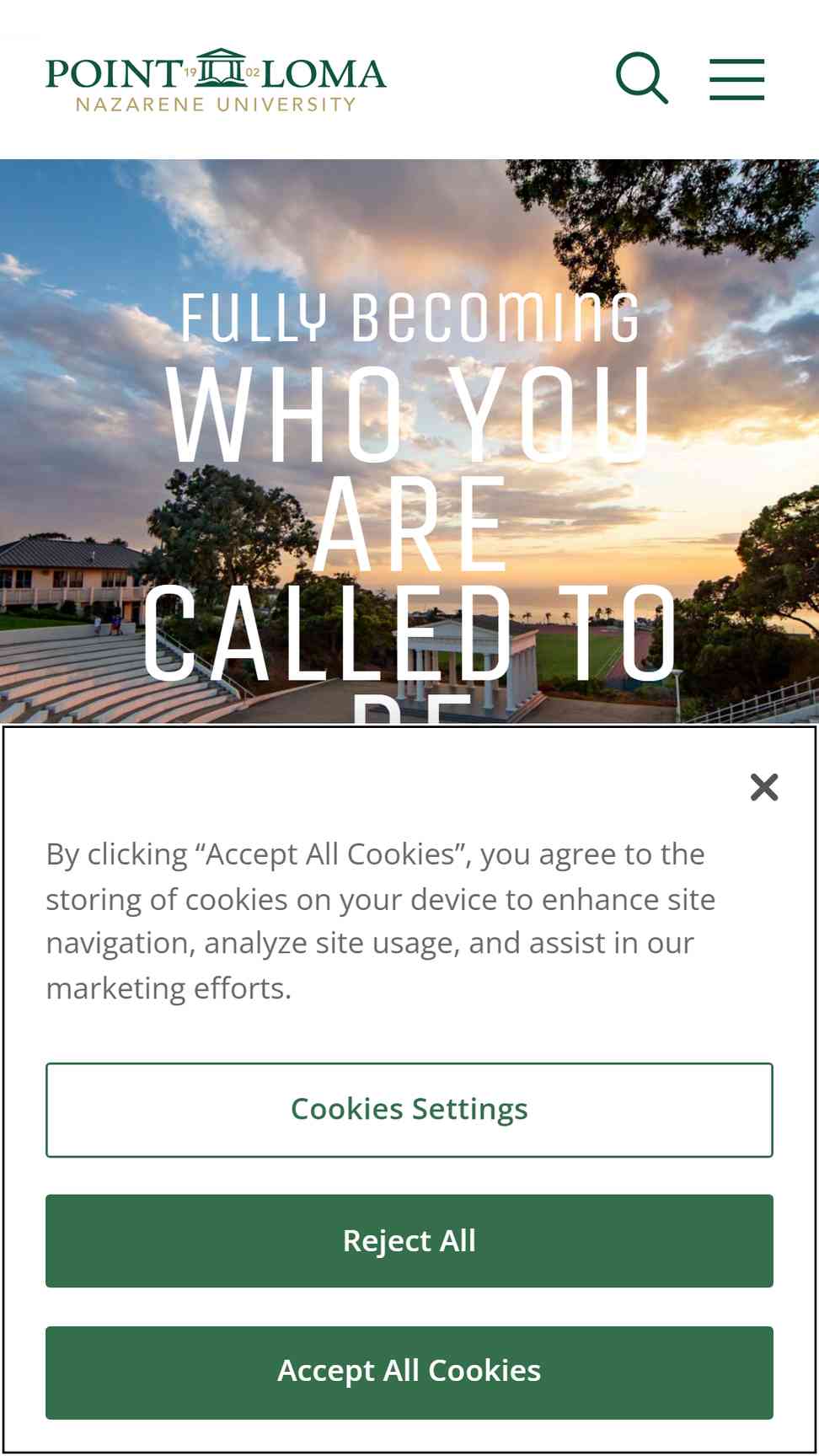This screenshot has height=1456, width=819.
Task: Select Accept All Cookies
Action: 409,1373
